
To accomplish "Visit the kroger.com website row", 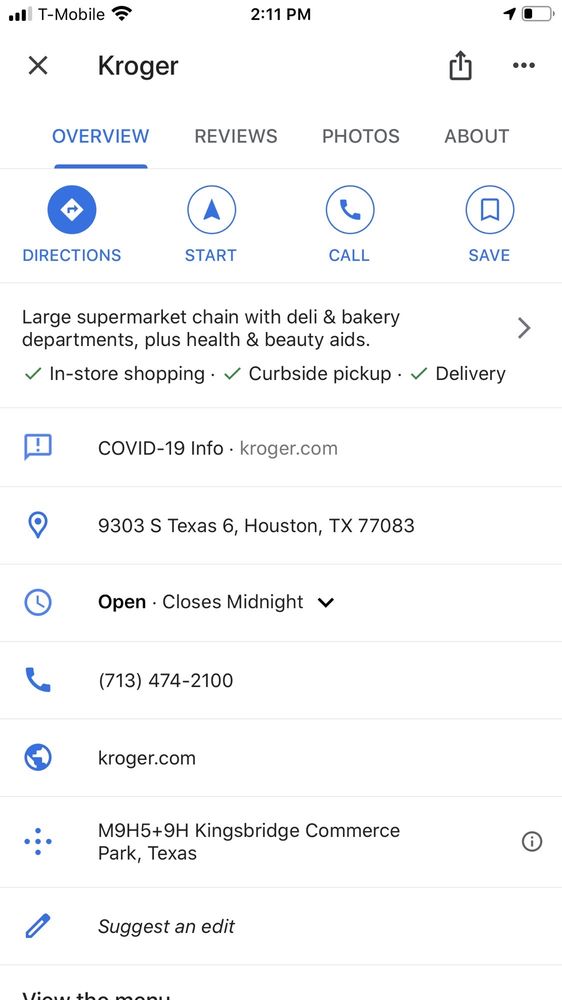I will click(x=281, y=758).
